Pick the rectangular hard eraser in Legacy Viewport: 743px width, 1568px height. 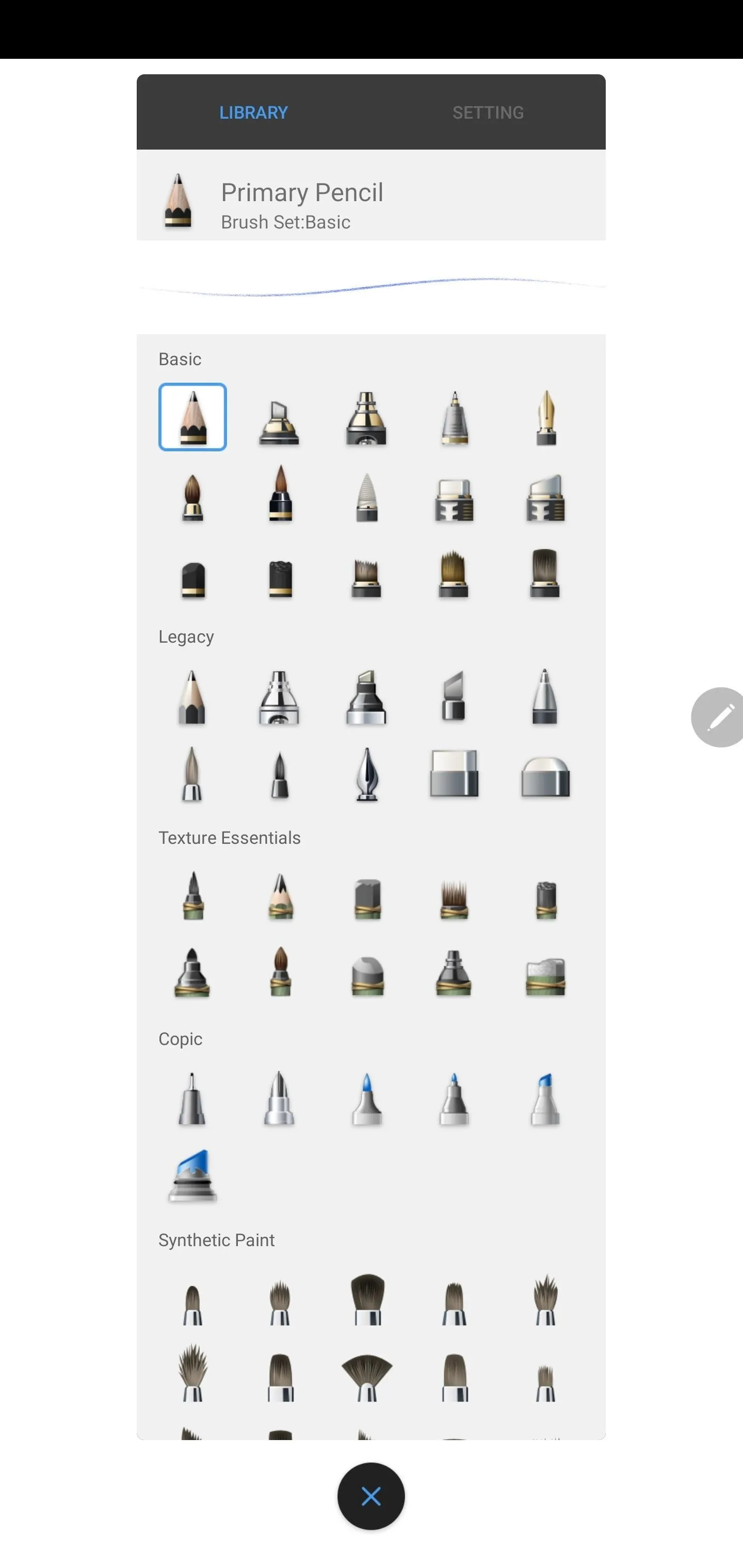pos(454,774)
